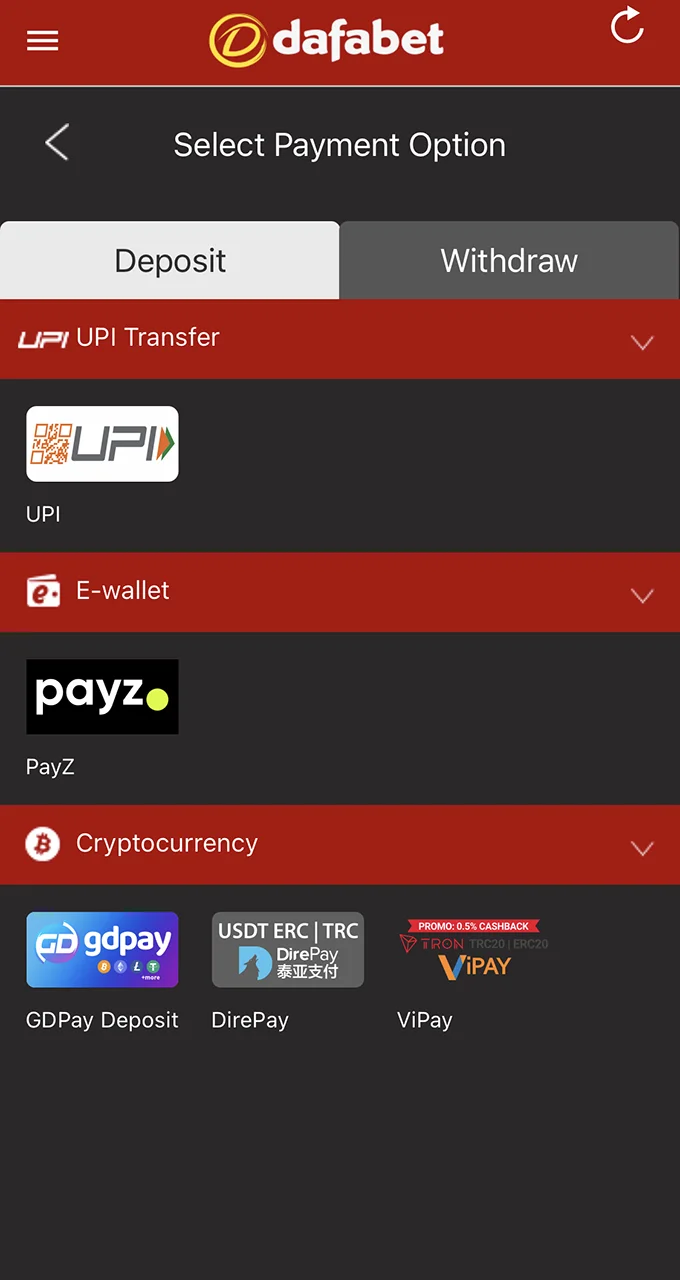Switch to the Withdraw tab
The width and height of the screenshot is (680, 1280).
(x=509, y=260)
